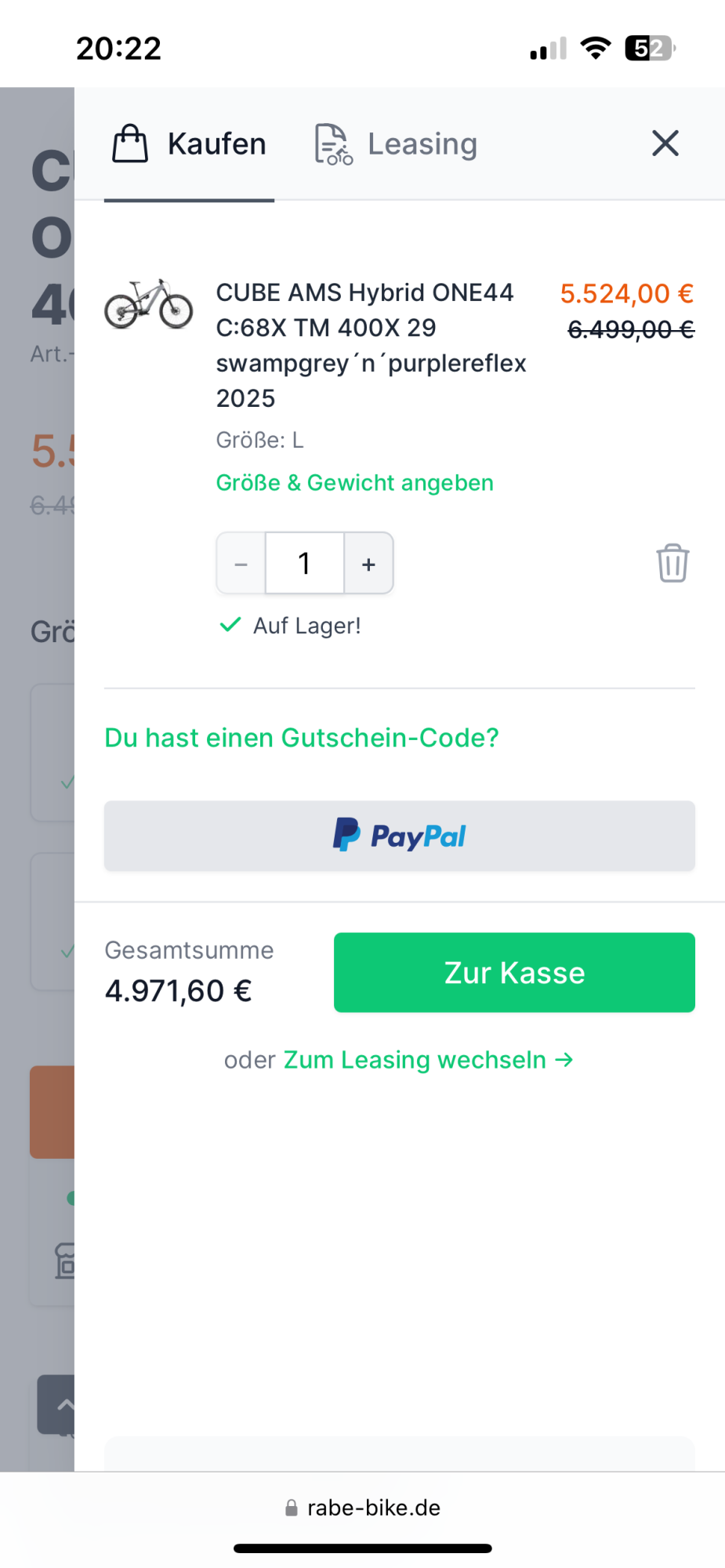This screenshot has width=725, height=1568.
Task: Remove the CUBE bike via trash icon
Action: [672, 563]
